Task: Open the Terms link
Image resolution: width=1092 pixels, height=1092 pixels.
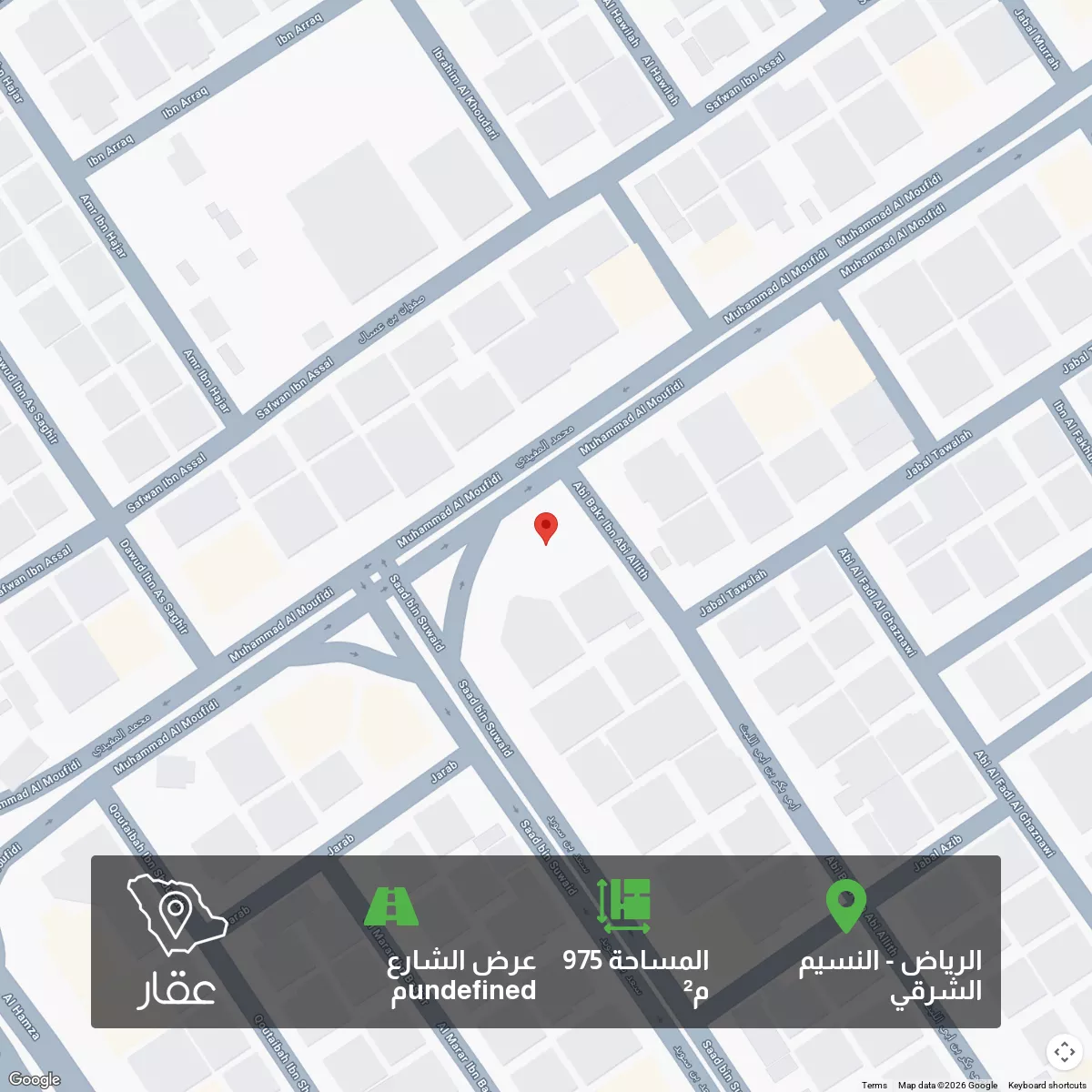Action: pos(874,1085)
